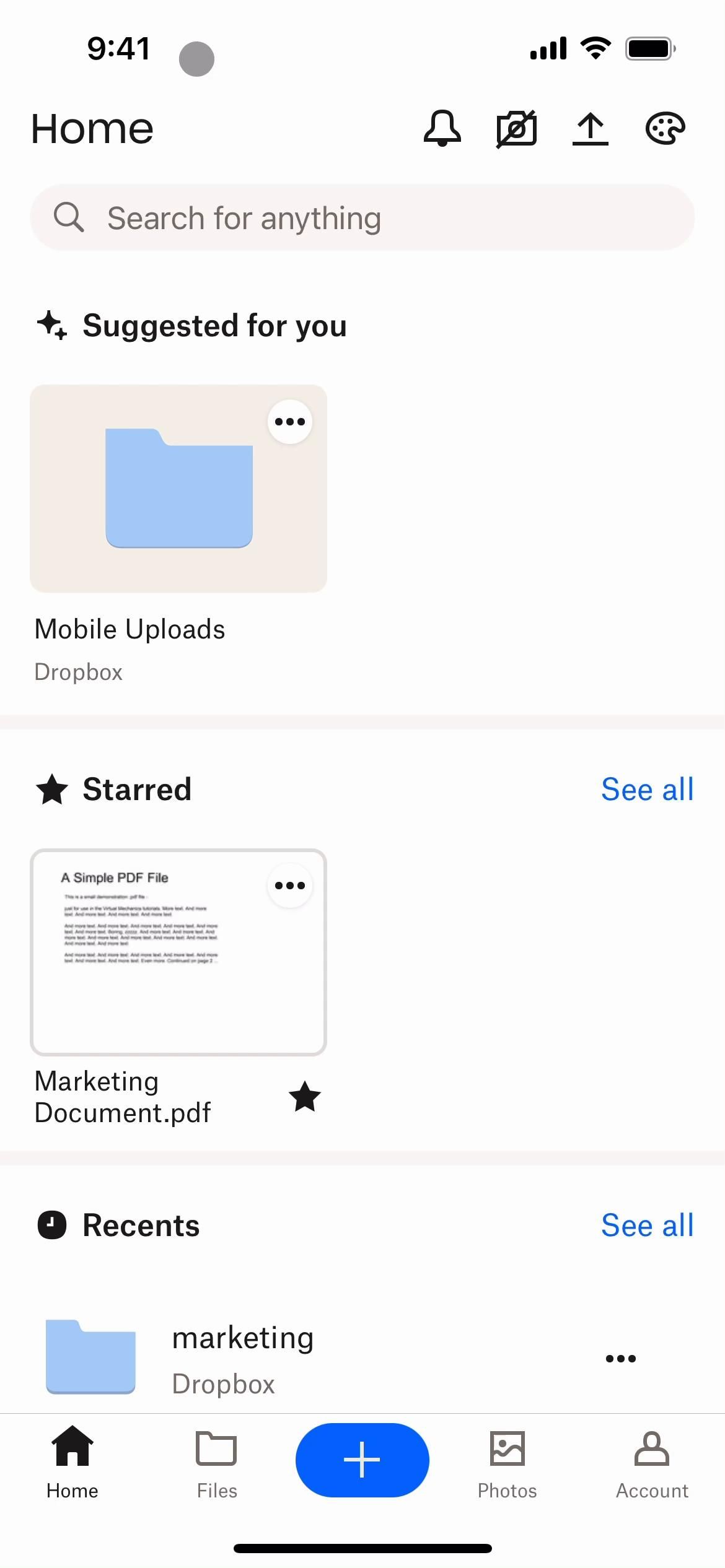The image size is (725, 1568).
Task: Open the Account tab
Action: point(652,1461)
